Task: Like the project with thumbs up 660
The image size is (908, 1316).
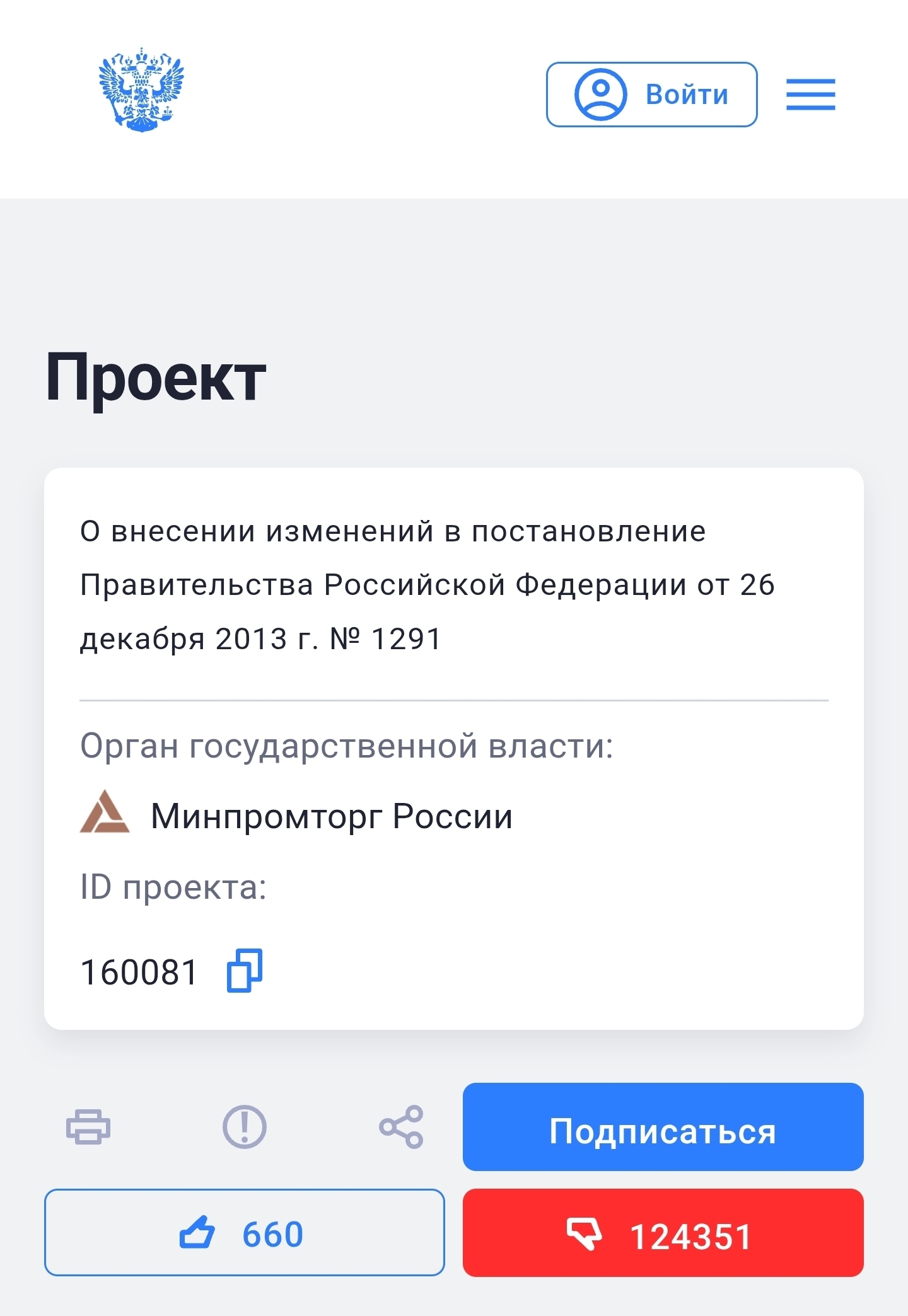Action: [x=244, y=1233]
